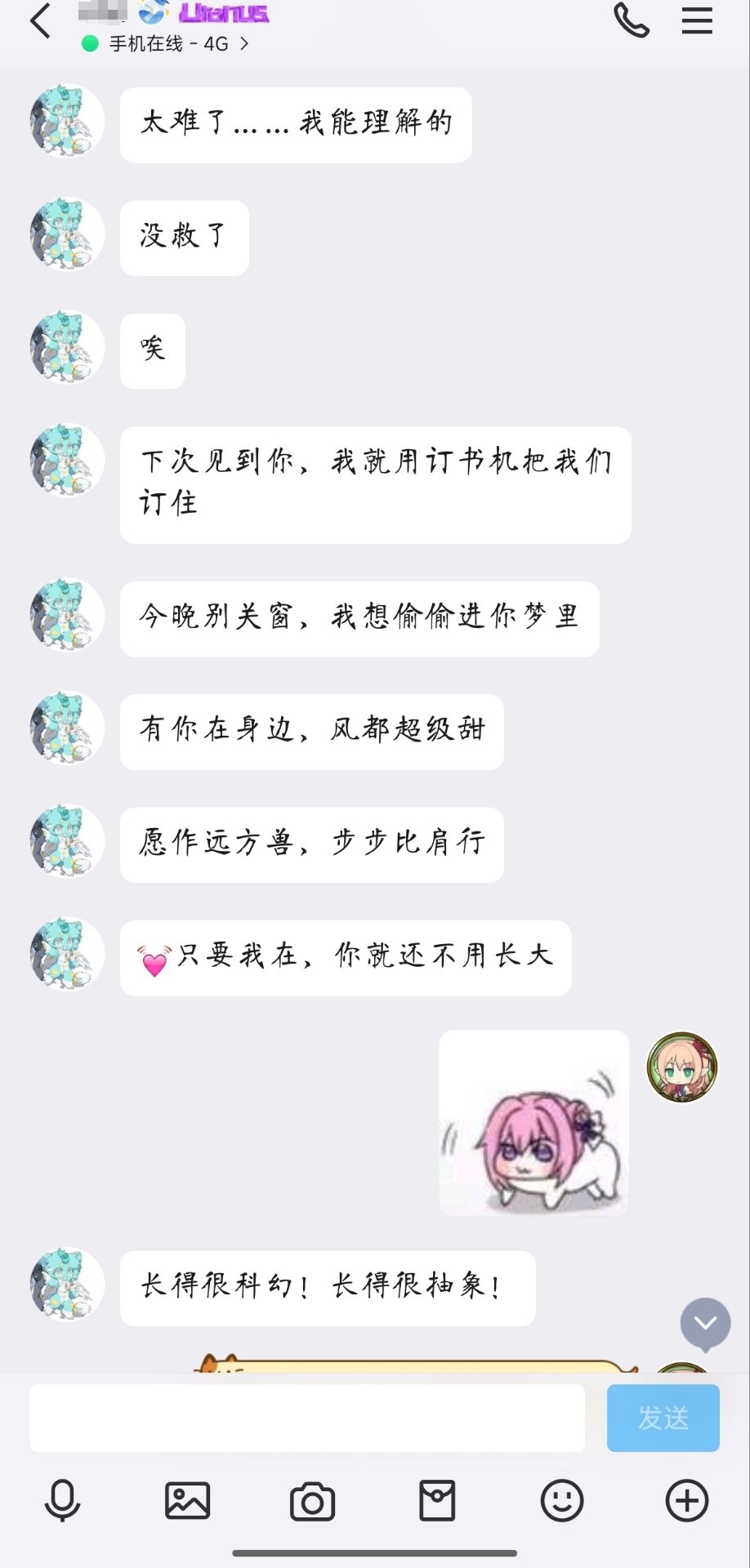Record a voice message with the microphone

pyautogui.click(x=62, y=1501)
